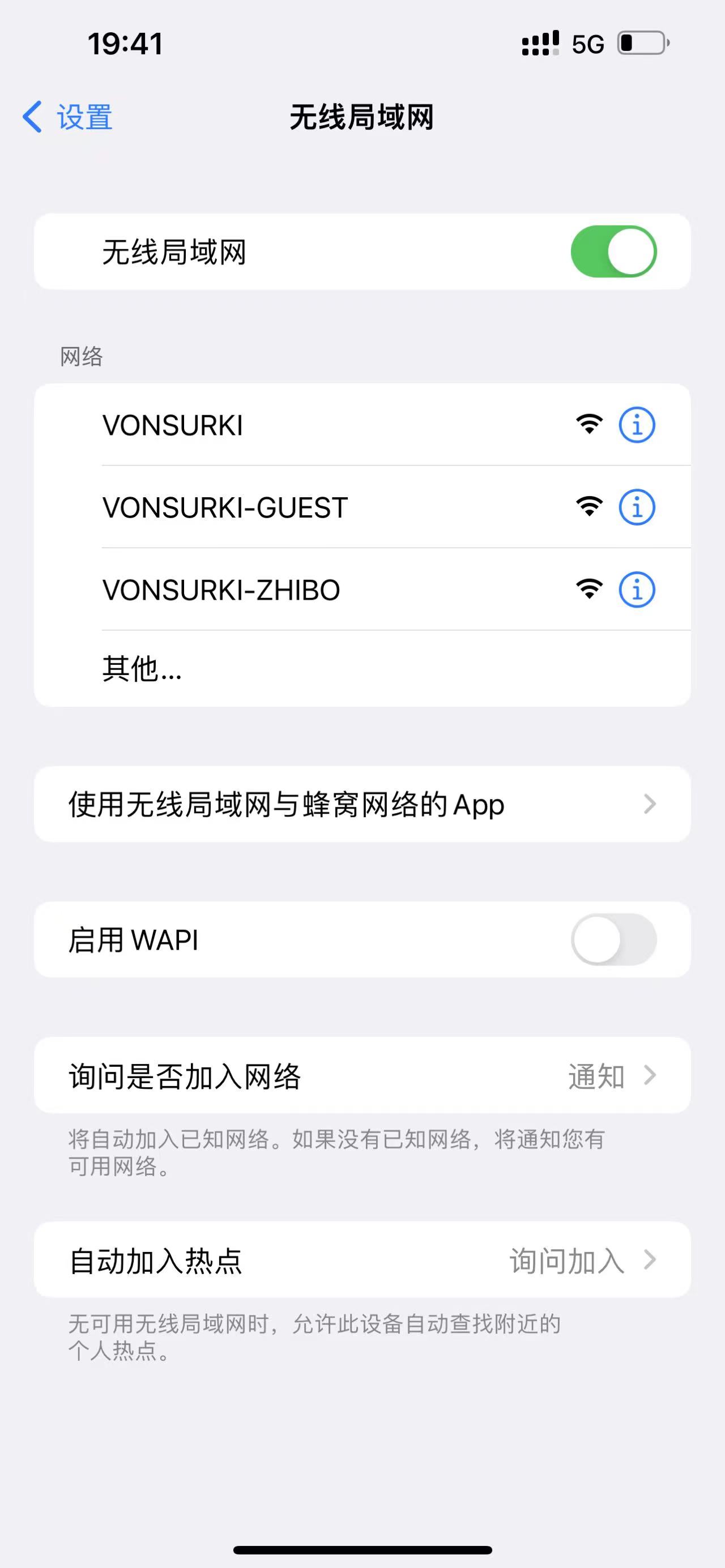Enable the 启用 WAPI switch
Screen dimensions: 725x1568
coord(613,939)
